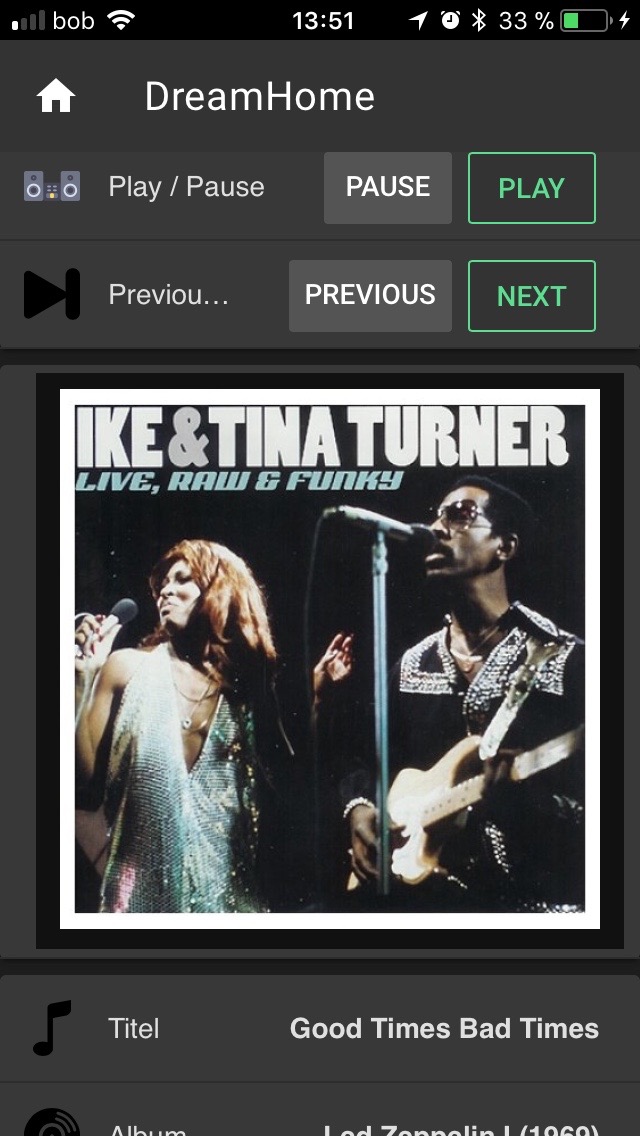Go to the previous track

[x=370, y=295]
